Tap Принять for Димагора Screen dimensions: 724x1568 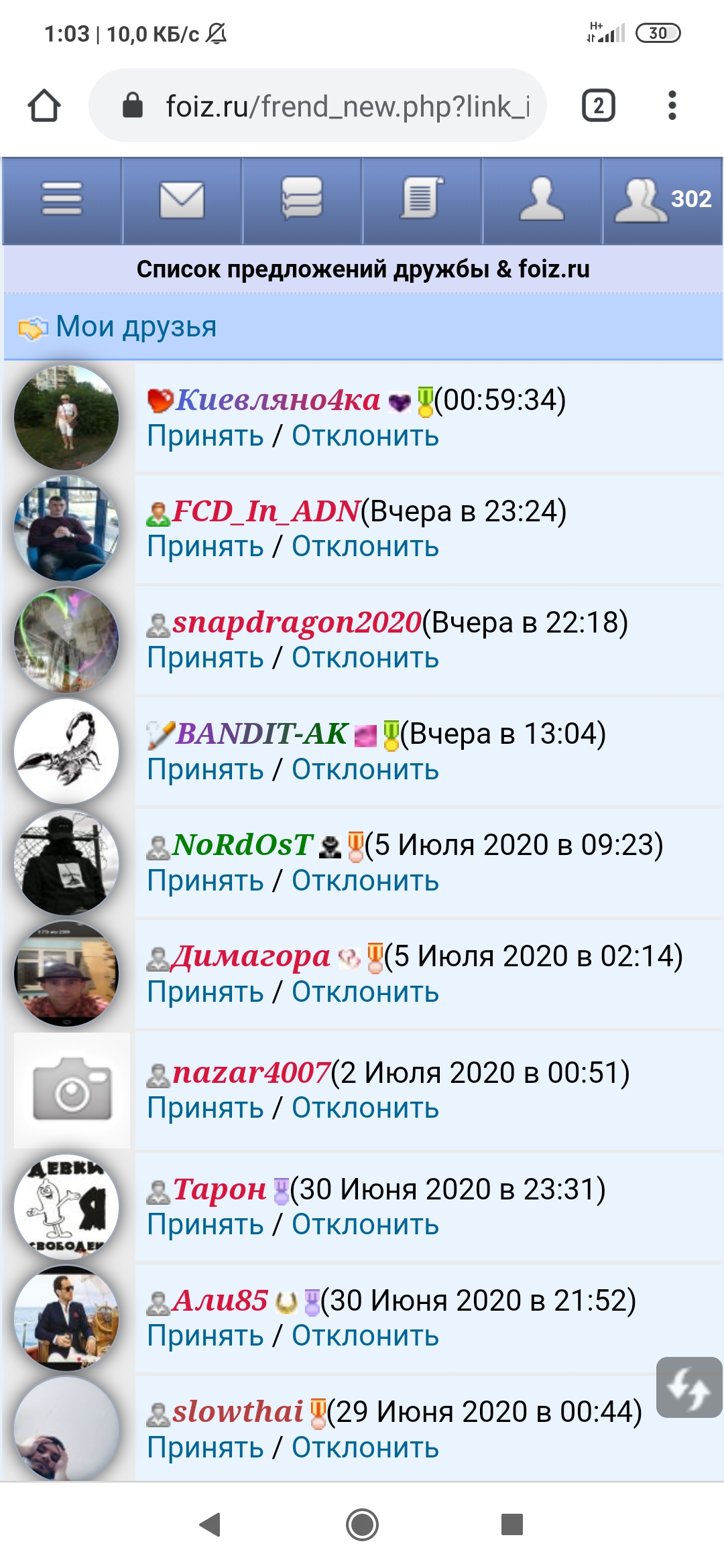(205, 992)
